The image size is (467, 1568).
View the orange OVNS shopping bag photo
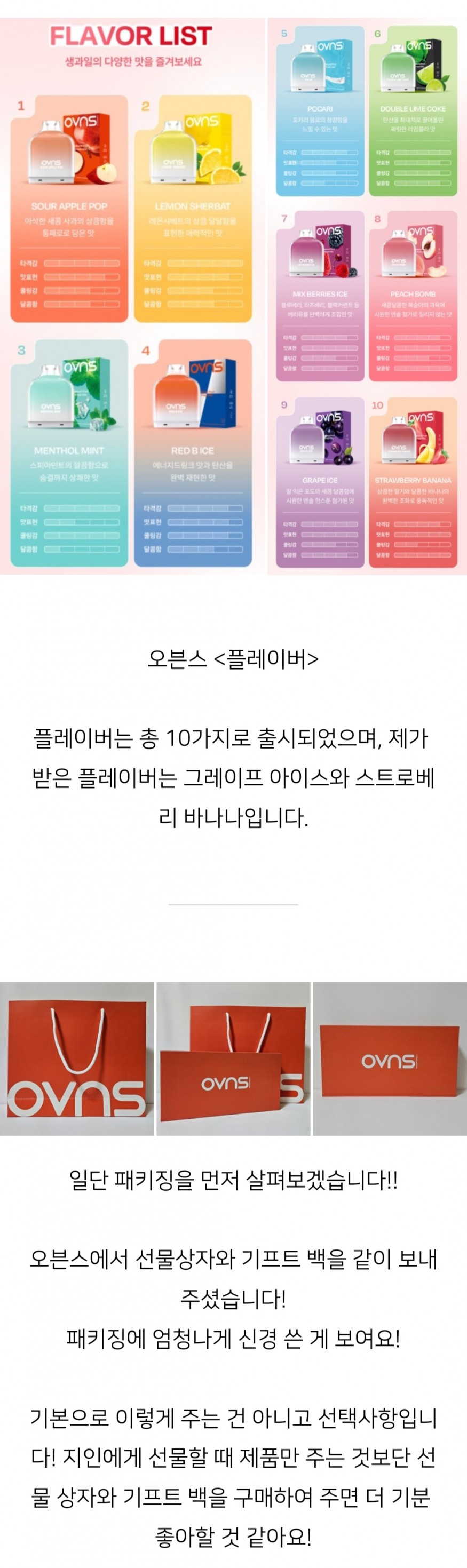[77, 1058]
